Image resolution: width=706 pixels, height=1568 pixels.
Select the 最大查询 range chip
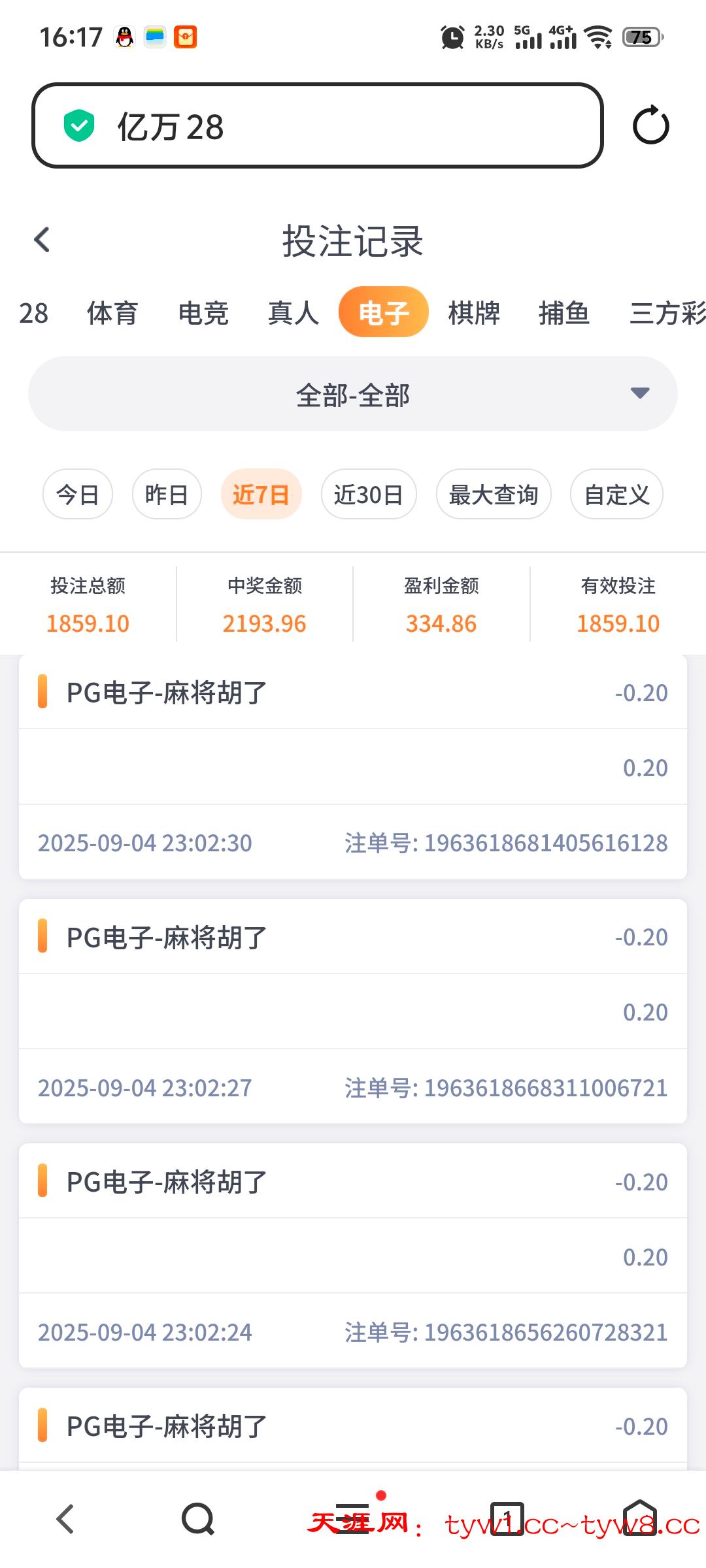(494, 495)
